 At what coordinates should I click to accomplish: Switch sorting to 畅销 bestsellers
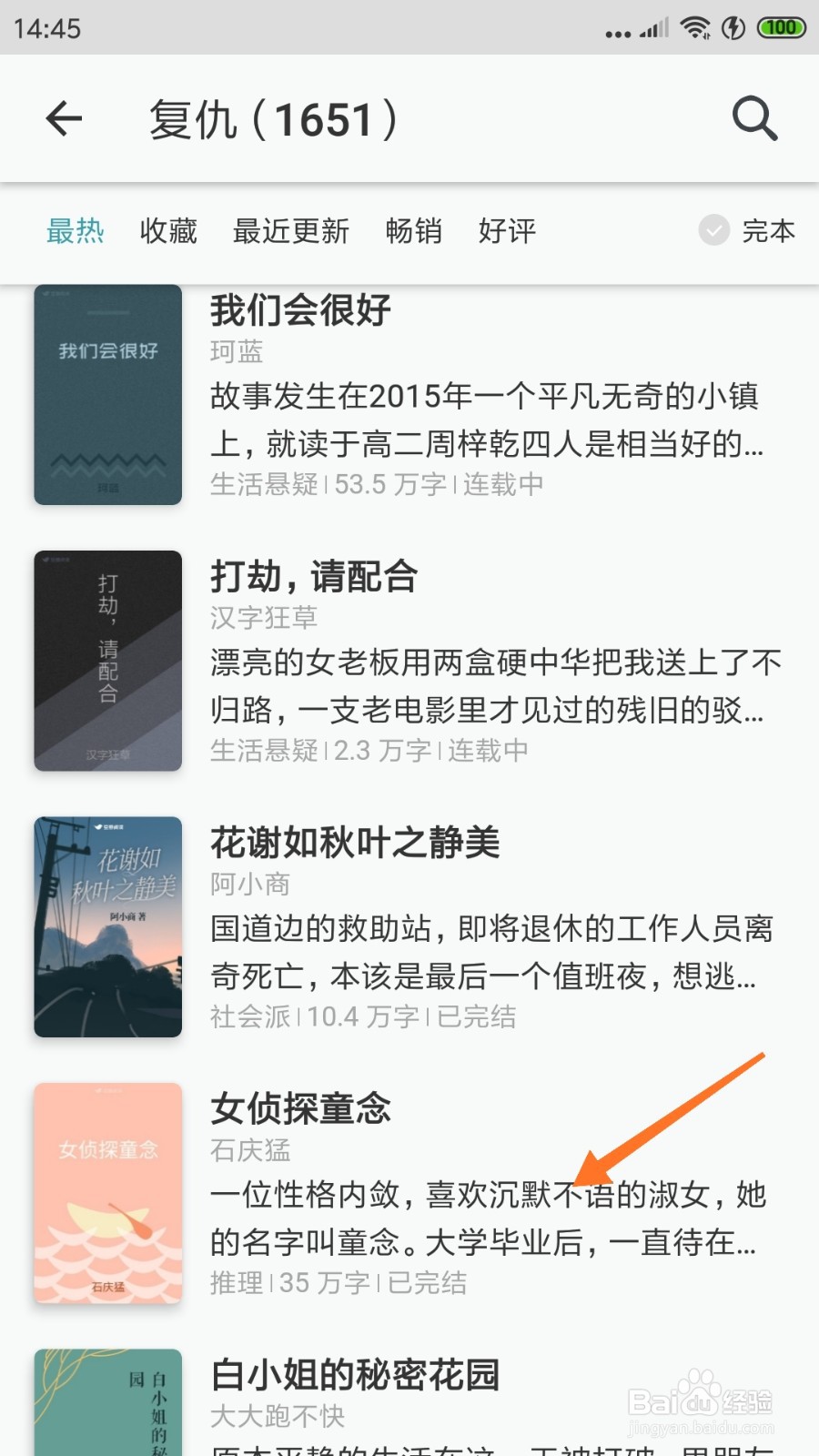(414, 232)
